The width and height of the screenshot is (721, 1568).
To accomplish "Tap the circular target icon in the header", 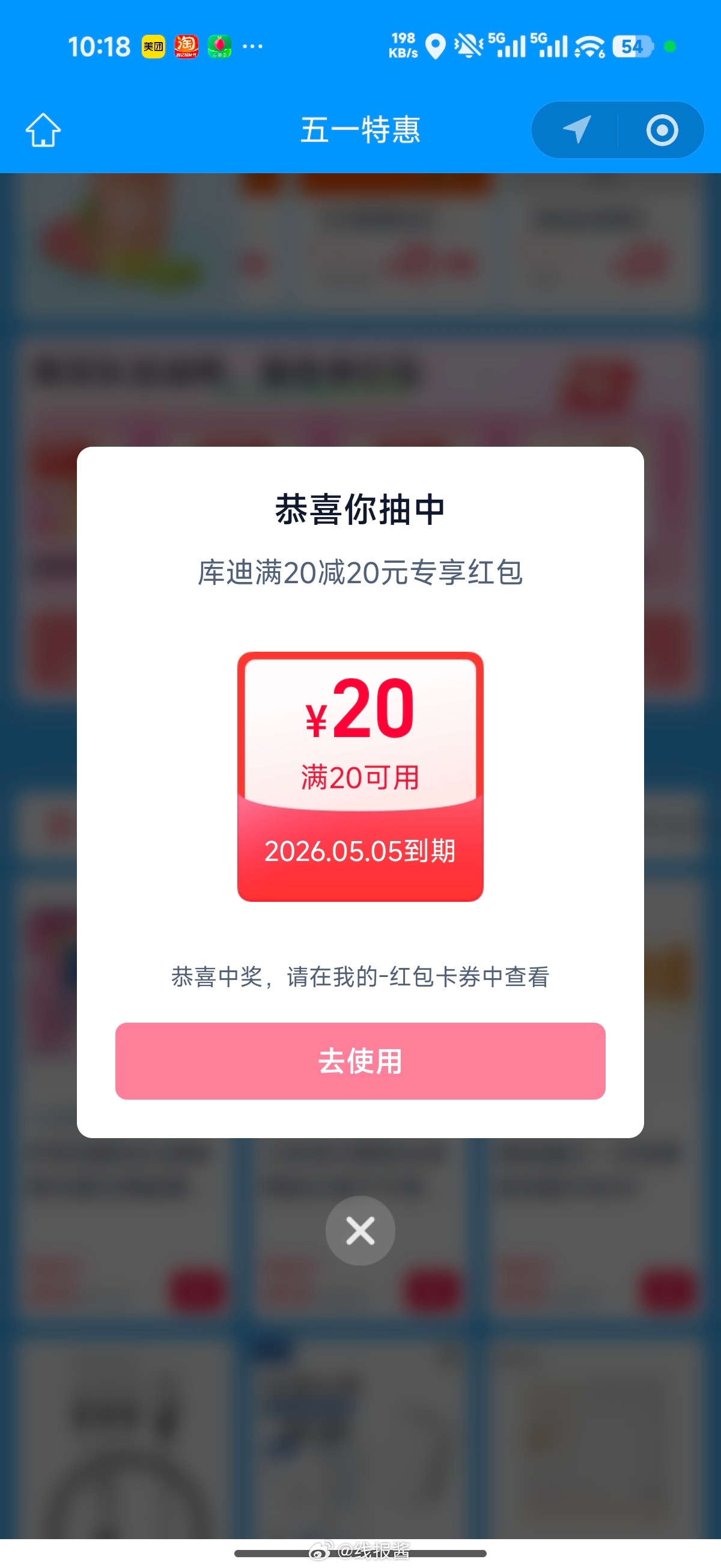I will point(662,130).
